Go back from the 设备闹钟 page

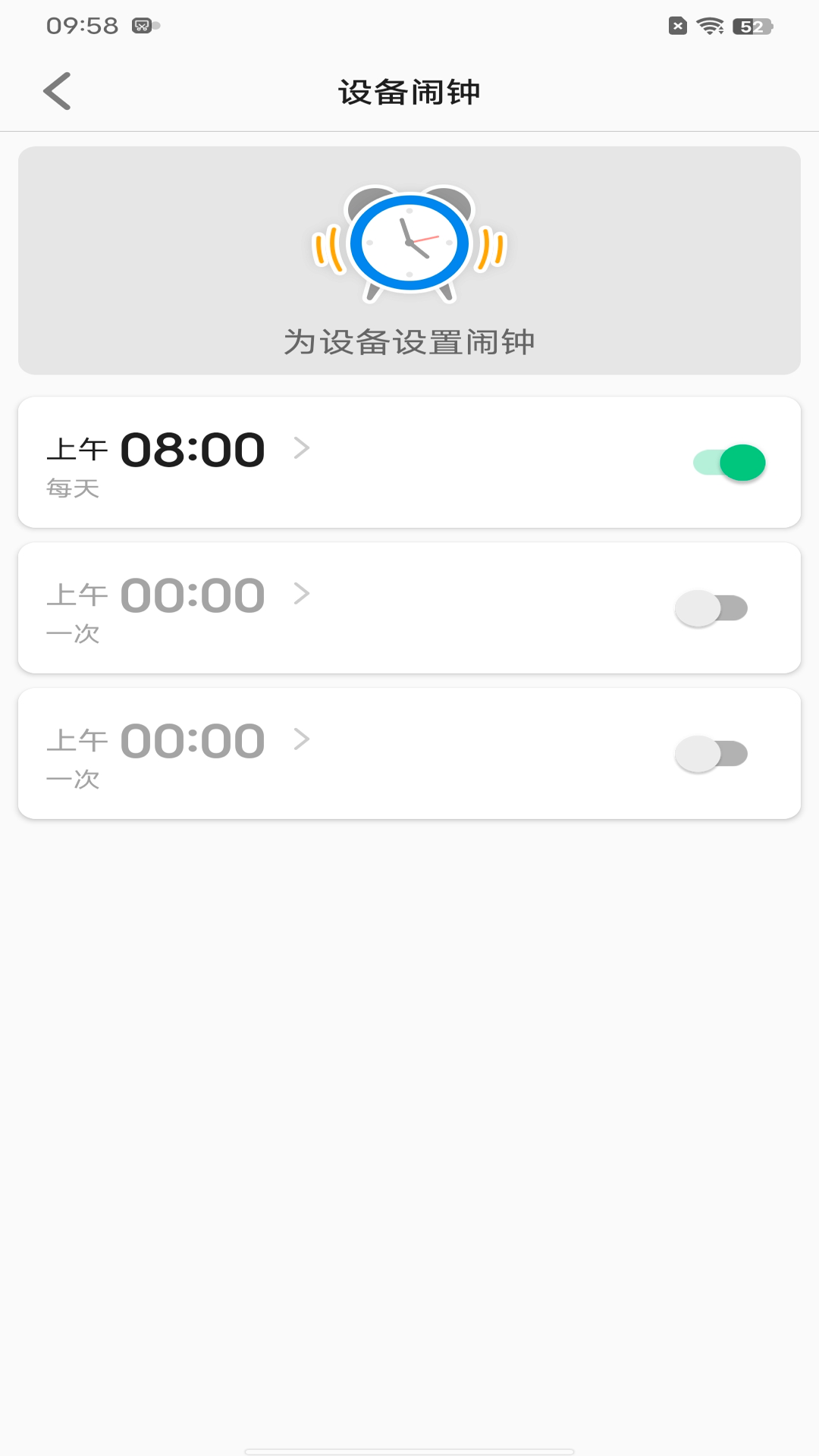(57, 92)
